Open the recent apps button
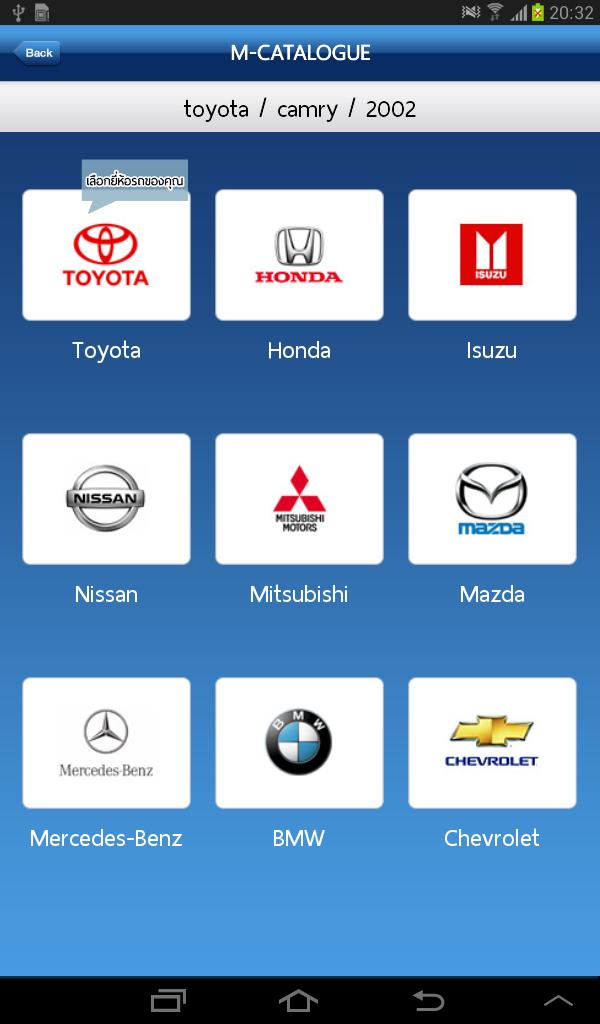Image resolution: width=600 pixels, height=1024 pixels. 168,1000
